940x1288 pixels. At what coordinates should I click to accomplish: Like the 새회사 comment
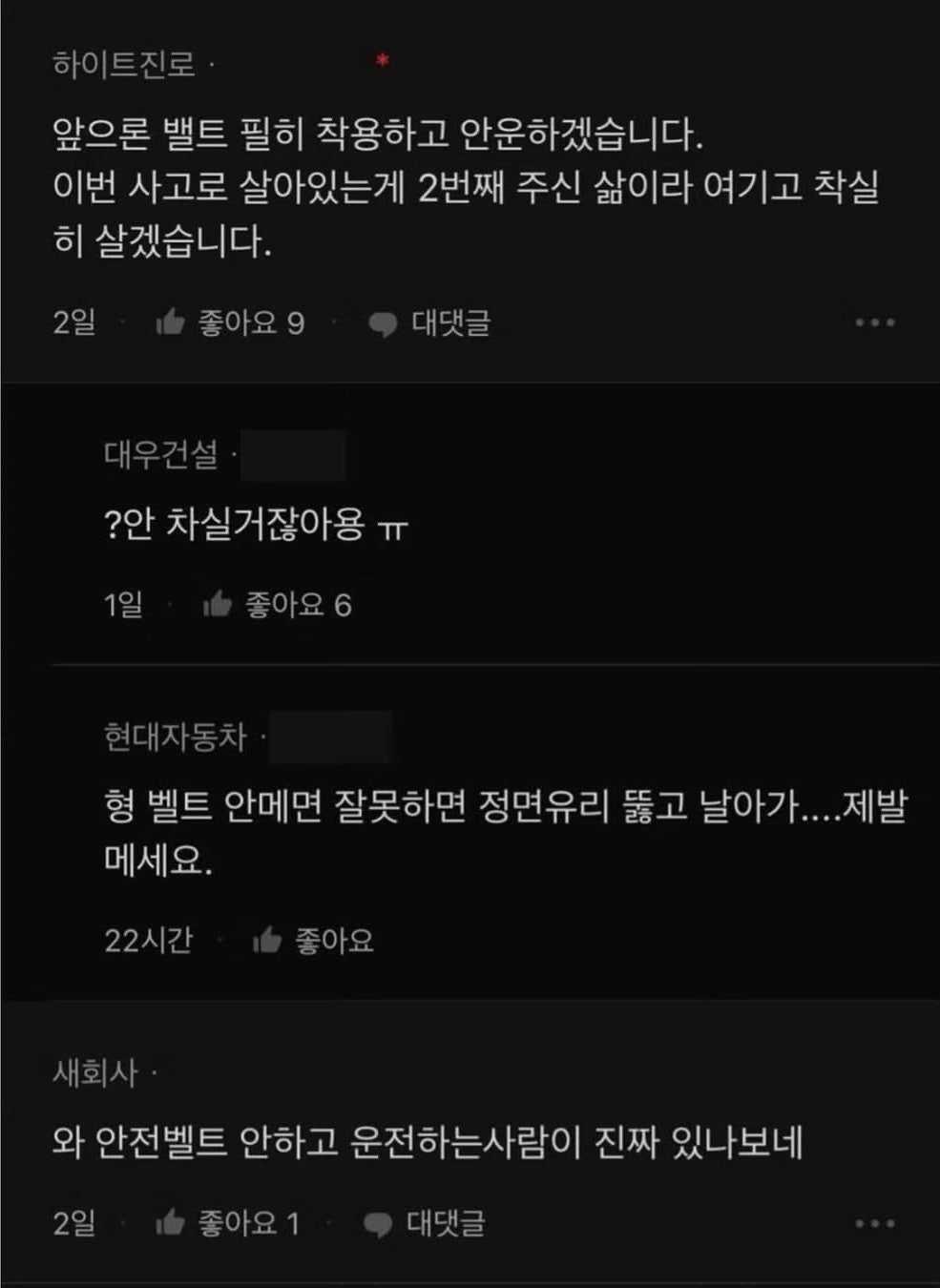[172, 1222]
